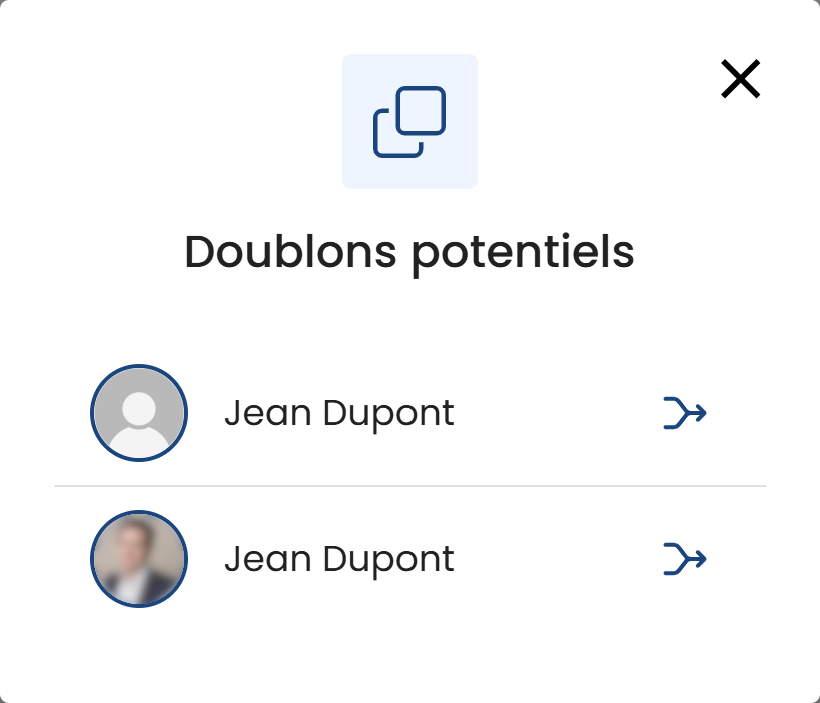The width and height of the screenshot is (820, 703).
Task: Close the Doublons potentiels dialog
Action: pyautogui.click(x=740, y=79)
